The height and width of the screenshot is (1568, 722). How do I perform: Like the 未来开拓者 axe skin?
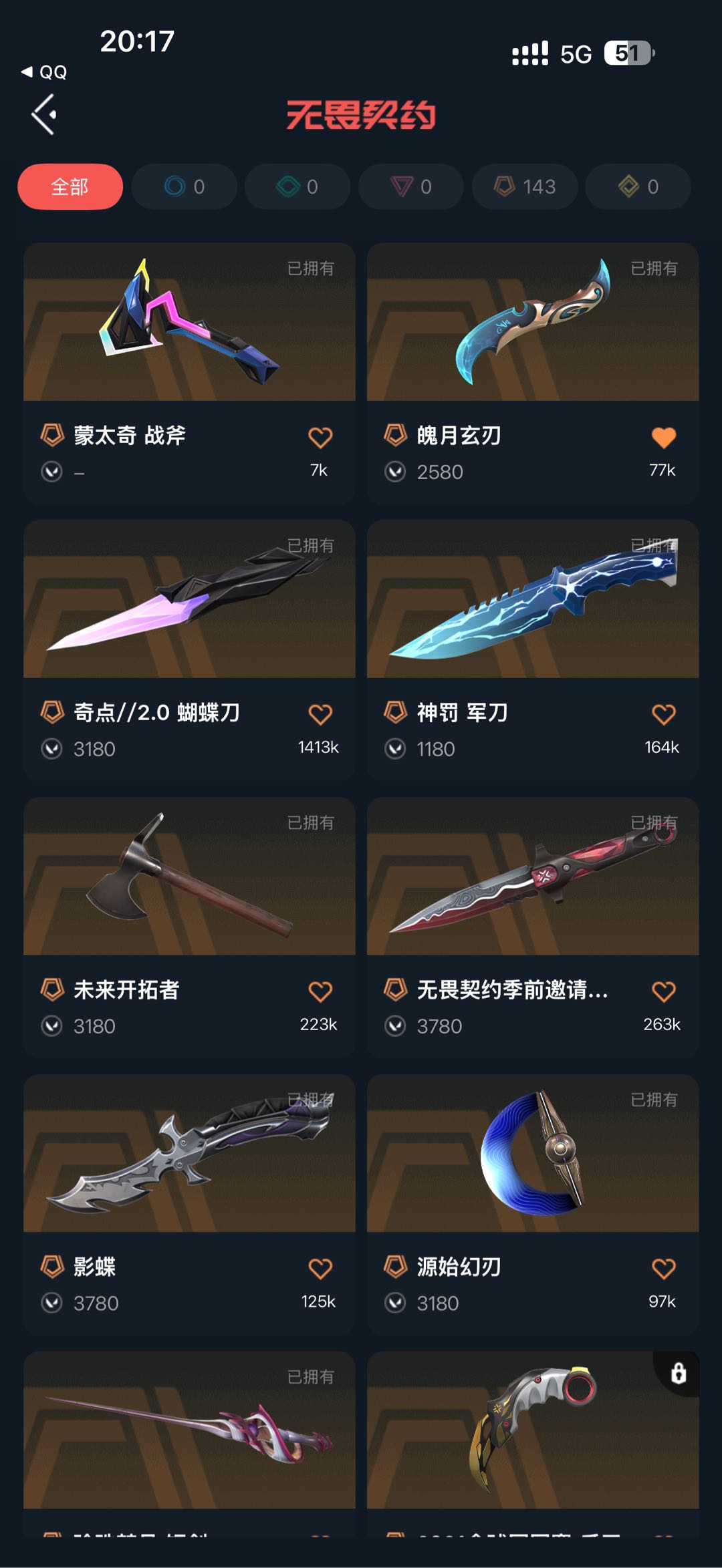pos(320,991)
